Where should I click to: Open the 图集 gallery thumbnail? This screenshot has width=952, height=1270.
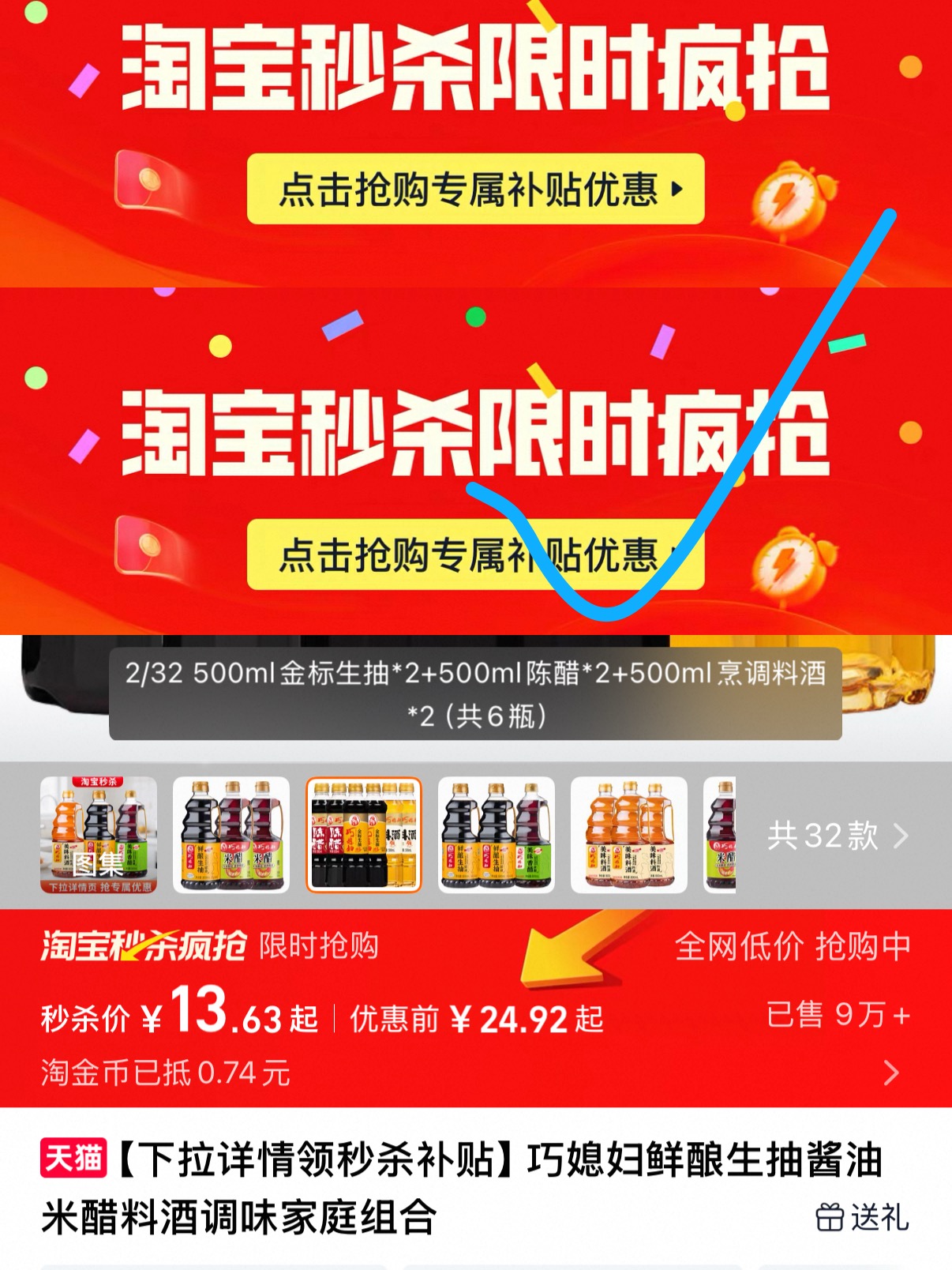[x=99, y=835]
